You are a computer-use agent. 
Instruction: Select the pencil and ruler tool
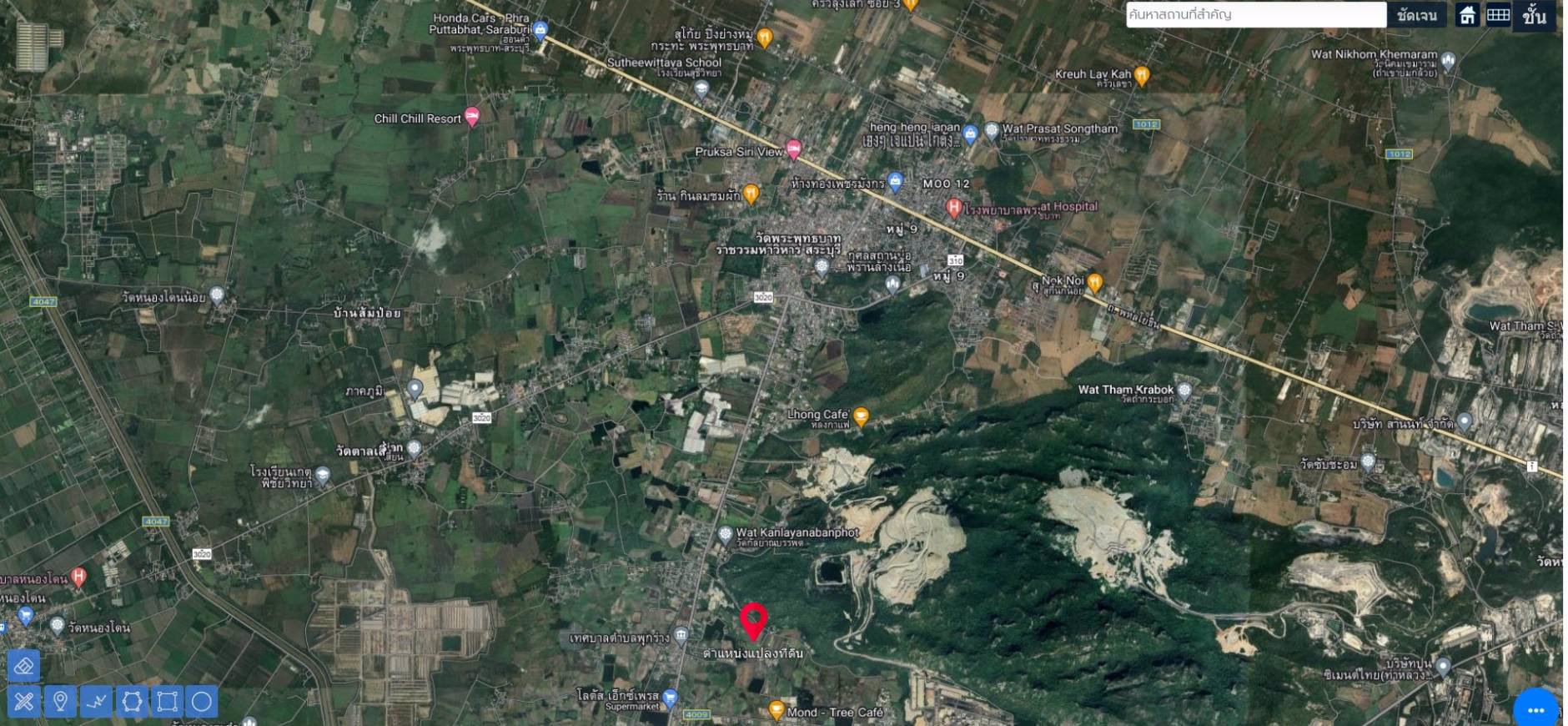pyautogui.click(x=24, y=702)
